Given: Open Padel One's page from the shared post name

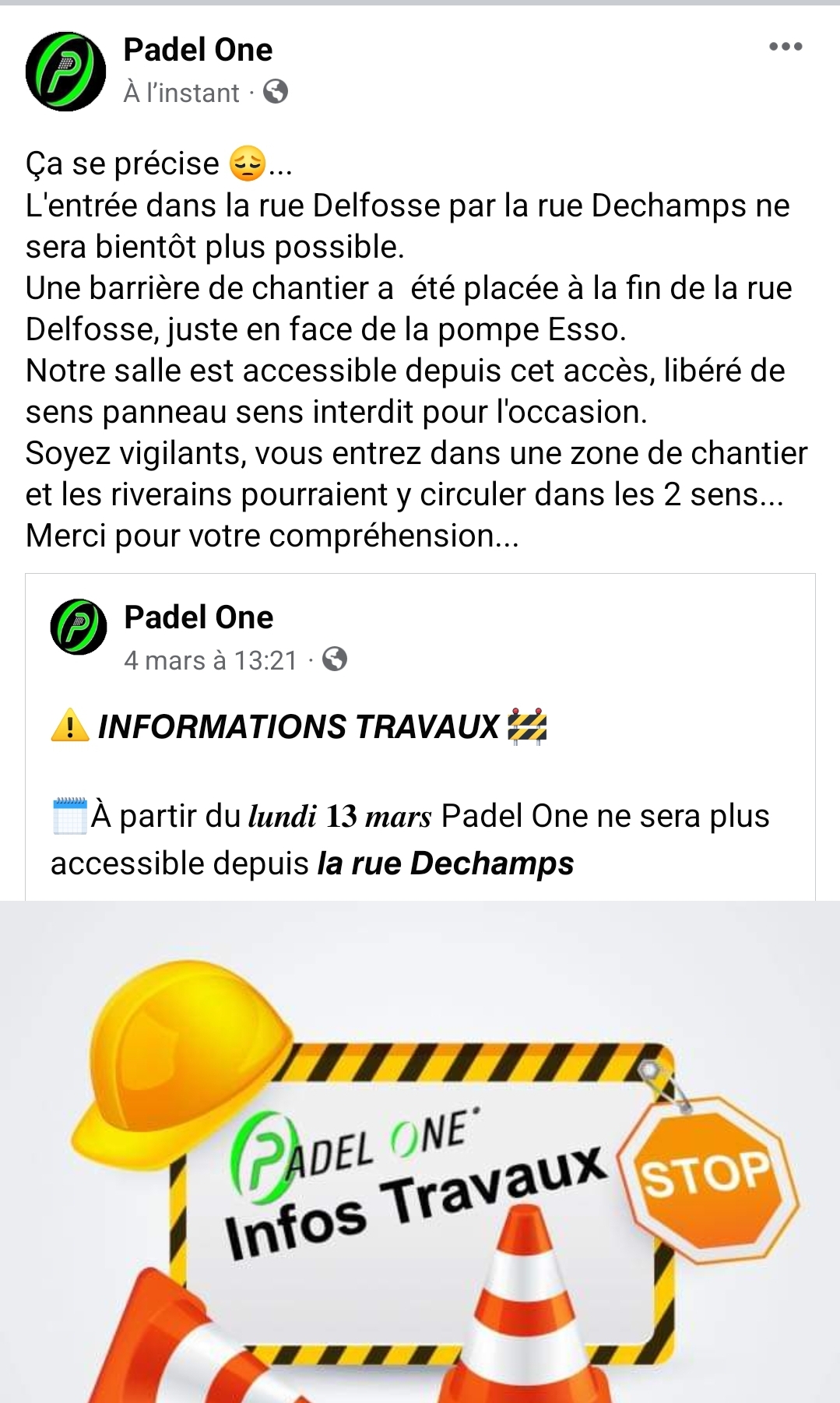Looking at the screenshot, I should (x=199, y=617).
